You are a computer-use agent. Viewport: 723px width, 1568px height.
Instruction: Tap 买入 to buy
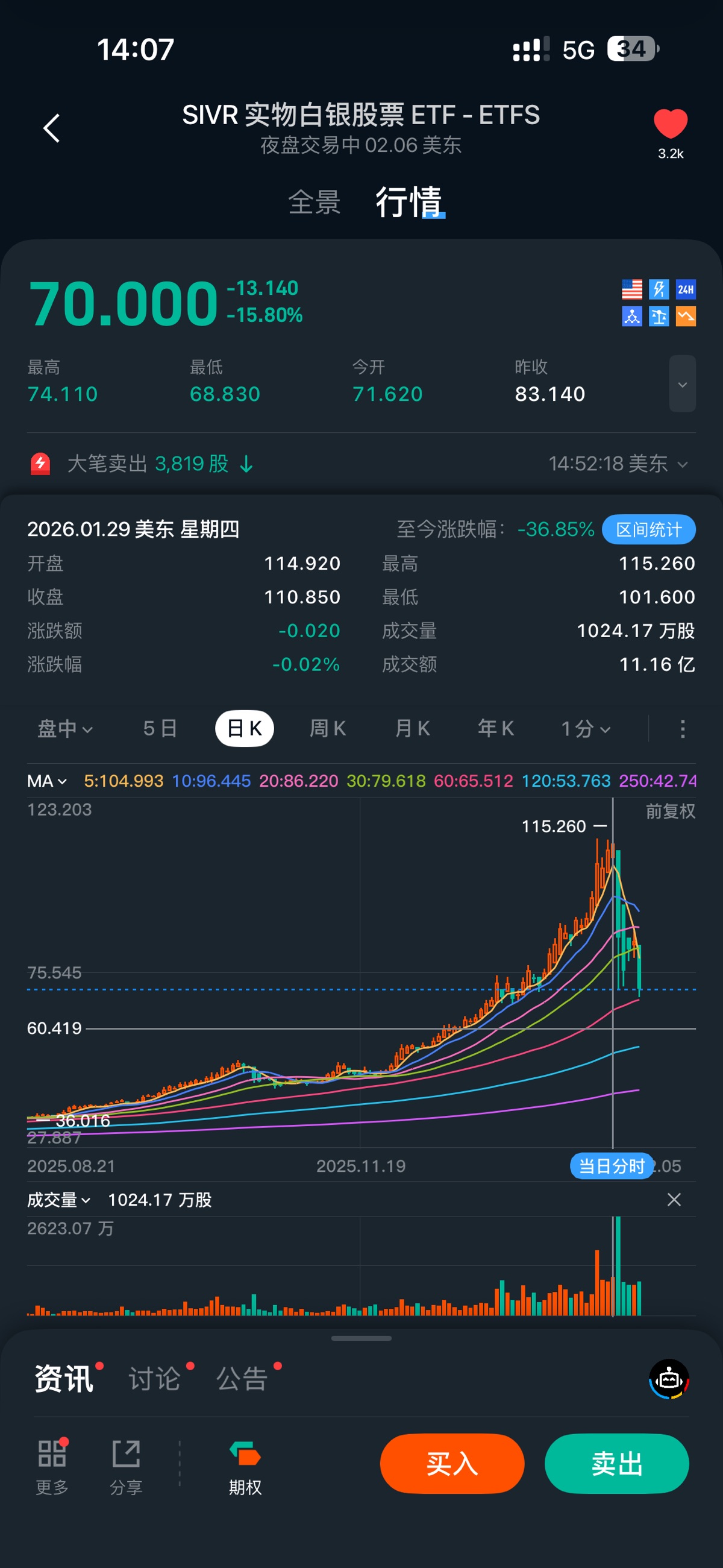pyautogui.click(x=452, y=1463)
